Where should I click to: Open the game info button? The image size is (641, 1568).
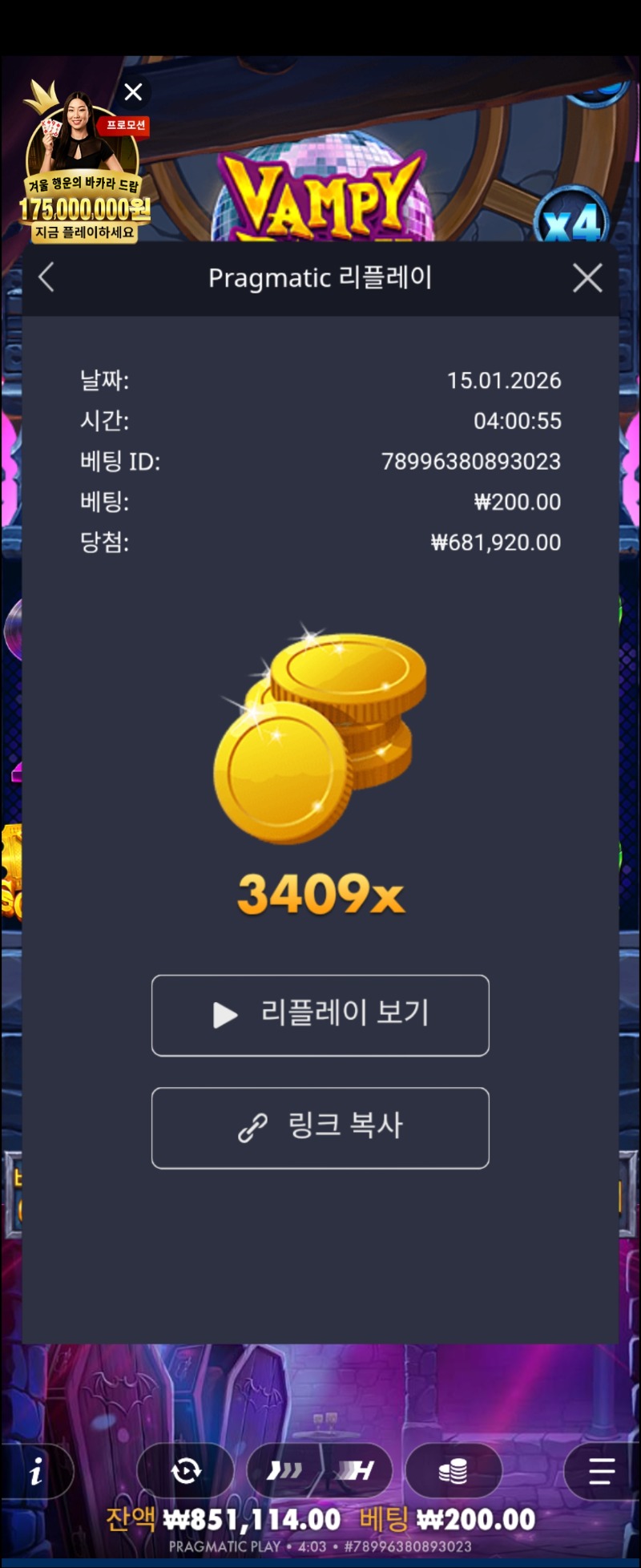click(x=37, y=1471)
